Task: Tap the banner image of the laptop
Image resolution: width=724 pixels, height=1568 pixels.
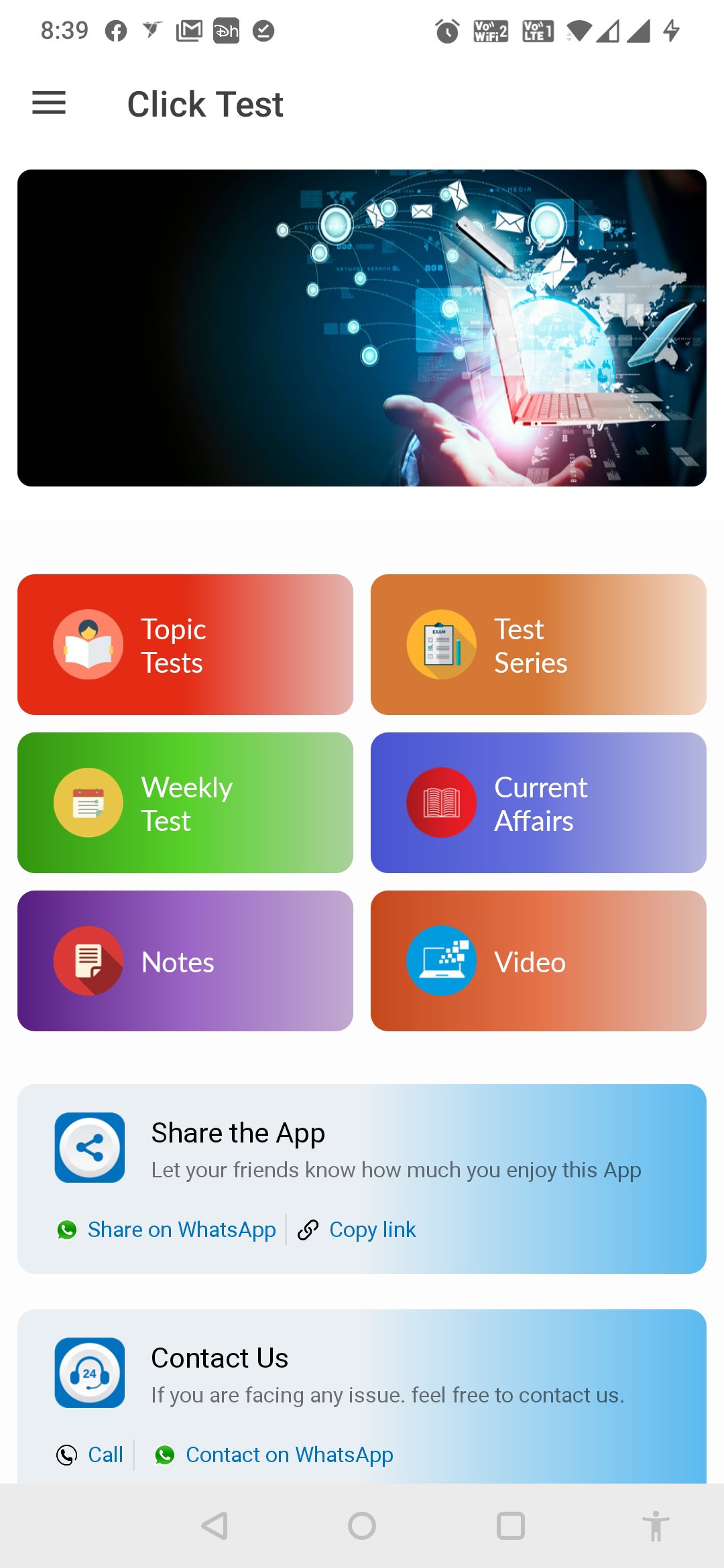Action: point(362,326)
